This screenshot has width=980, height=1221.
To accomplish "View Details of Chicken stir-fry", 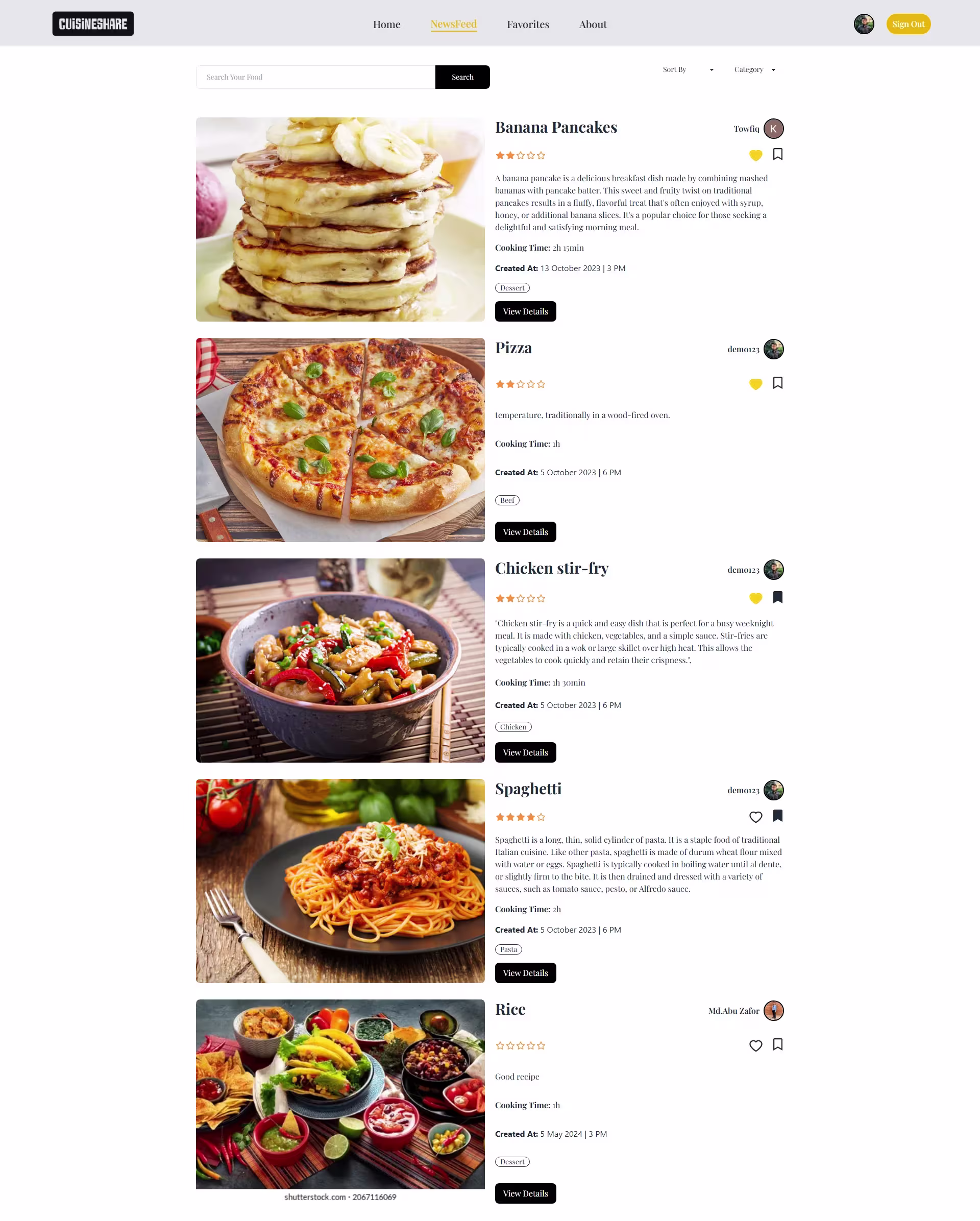I will (525, 752).
